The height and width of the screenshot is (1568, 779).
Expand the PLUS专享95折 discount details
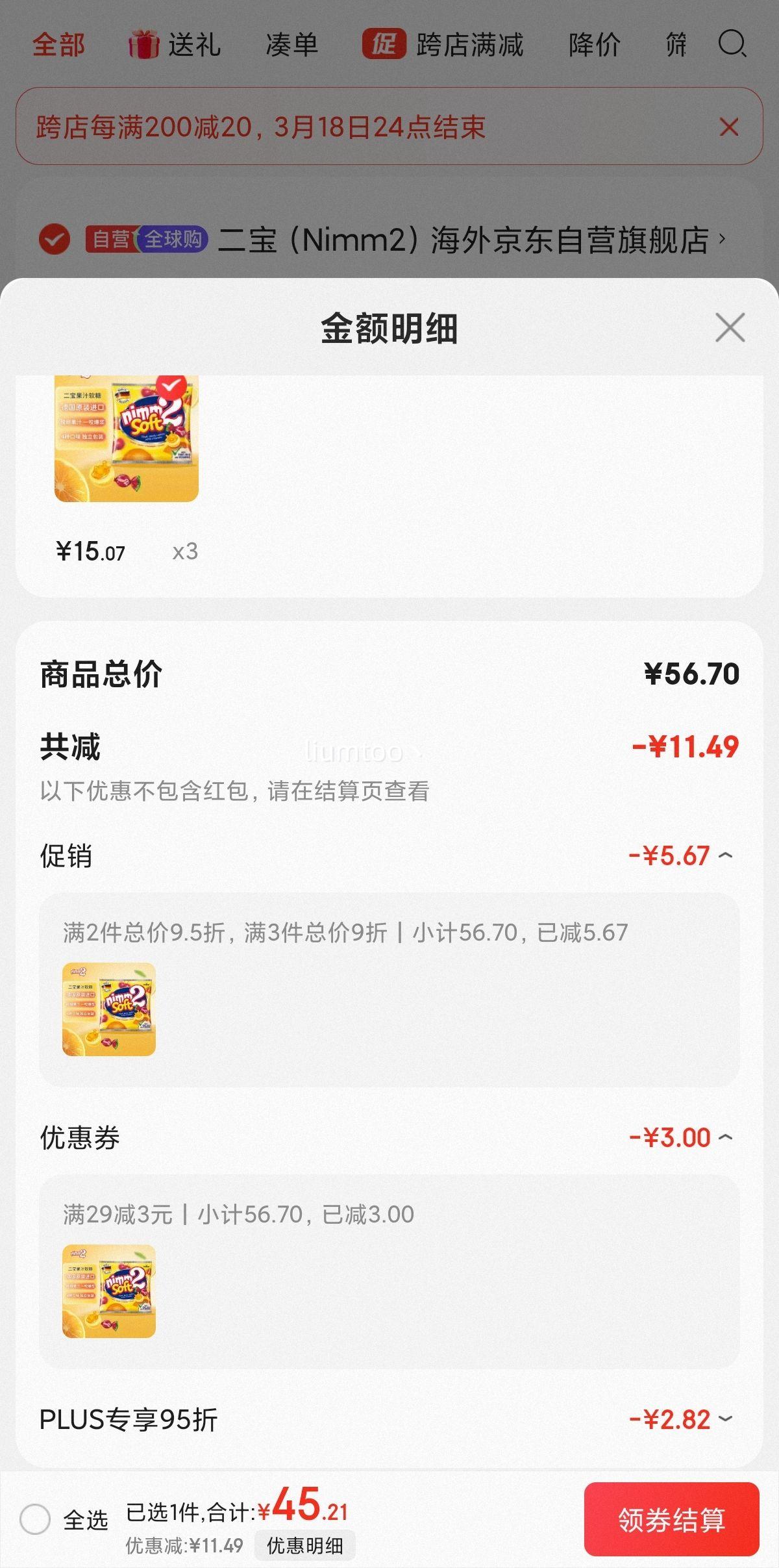coord(726,1419)
